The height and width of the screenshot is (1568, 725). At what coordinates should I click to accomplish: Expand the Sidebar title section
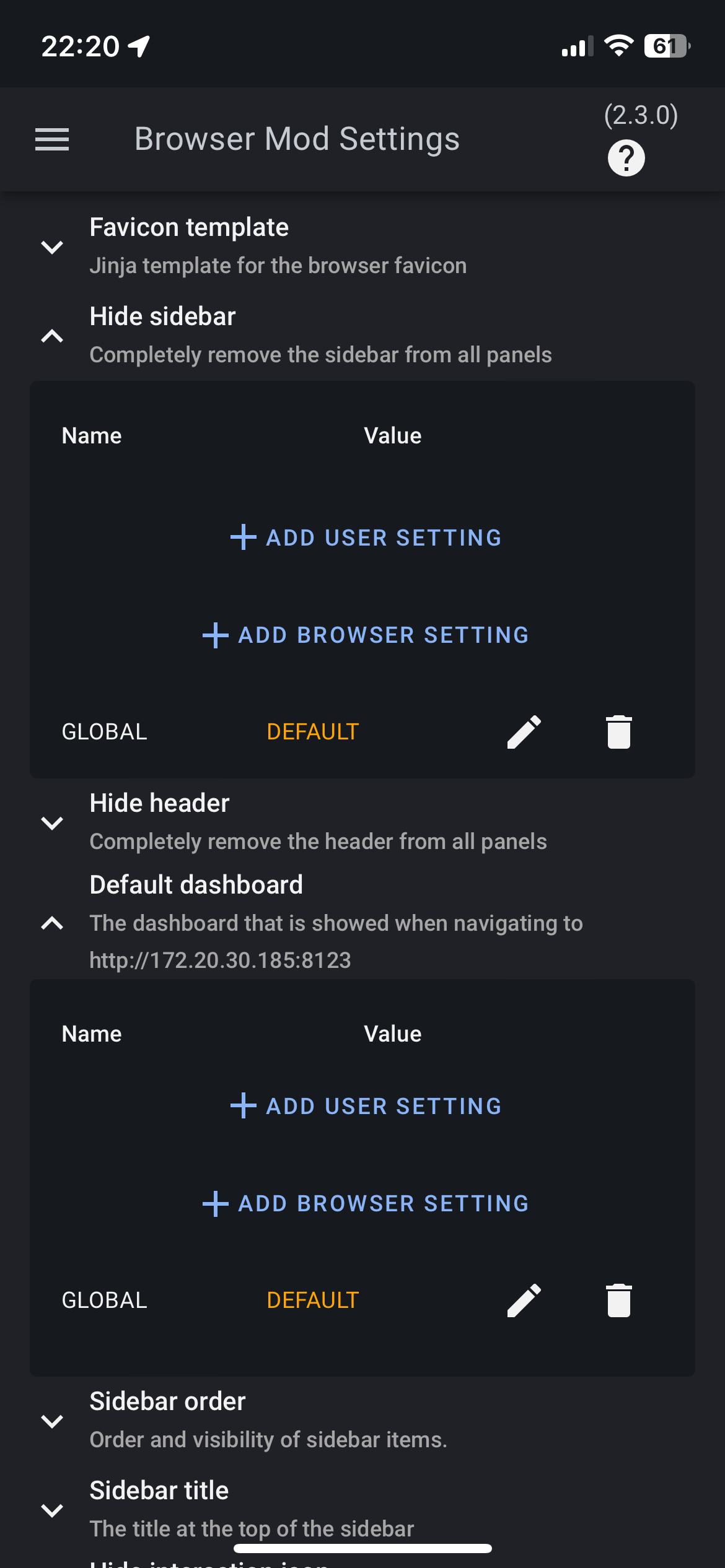coord(52,1510)
